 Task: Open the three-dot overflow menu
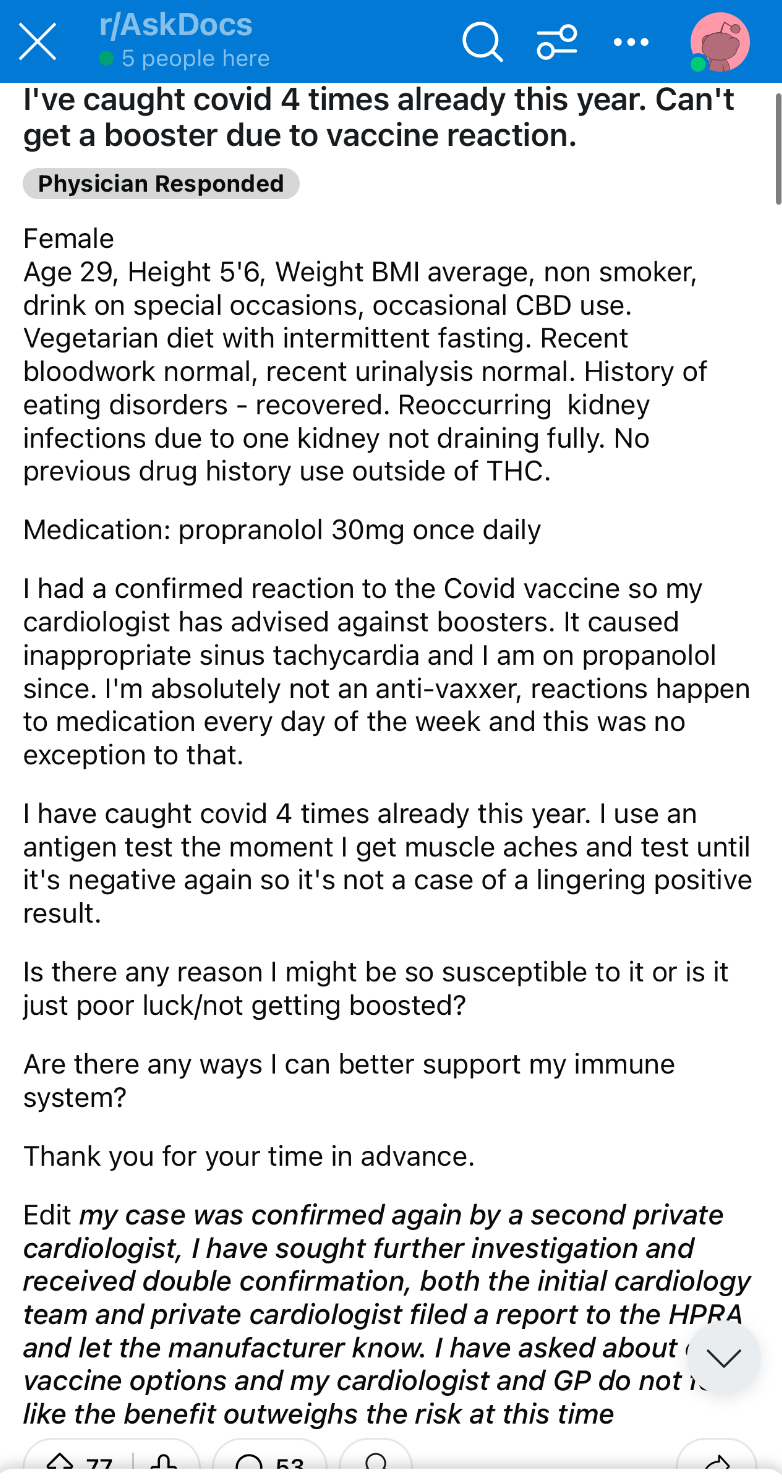tap(631, 42)
